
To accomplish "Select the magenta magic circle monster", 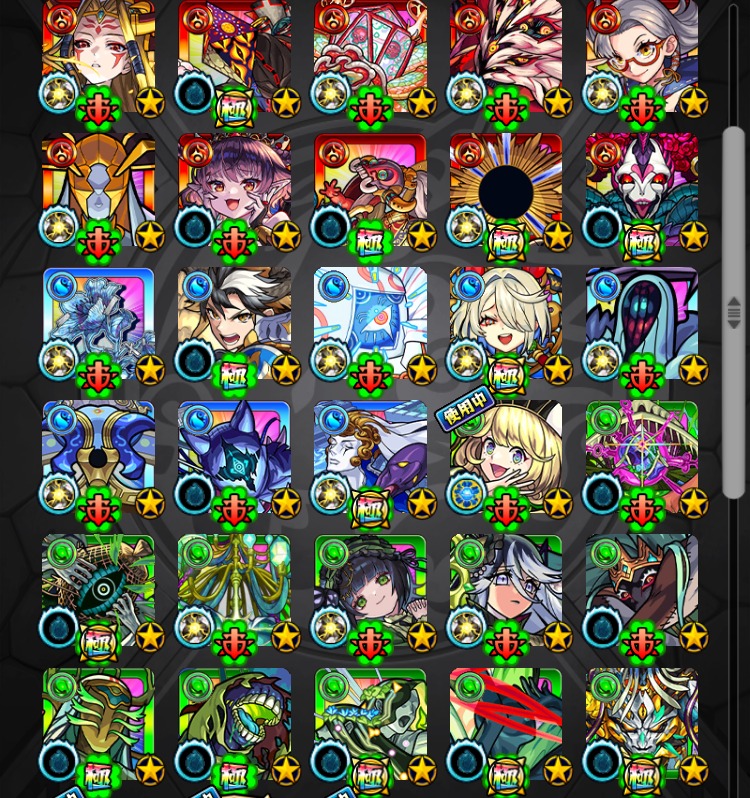I will tap(642, 456).
